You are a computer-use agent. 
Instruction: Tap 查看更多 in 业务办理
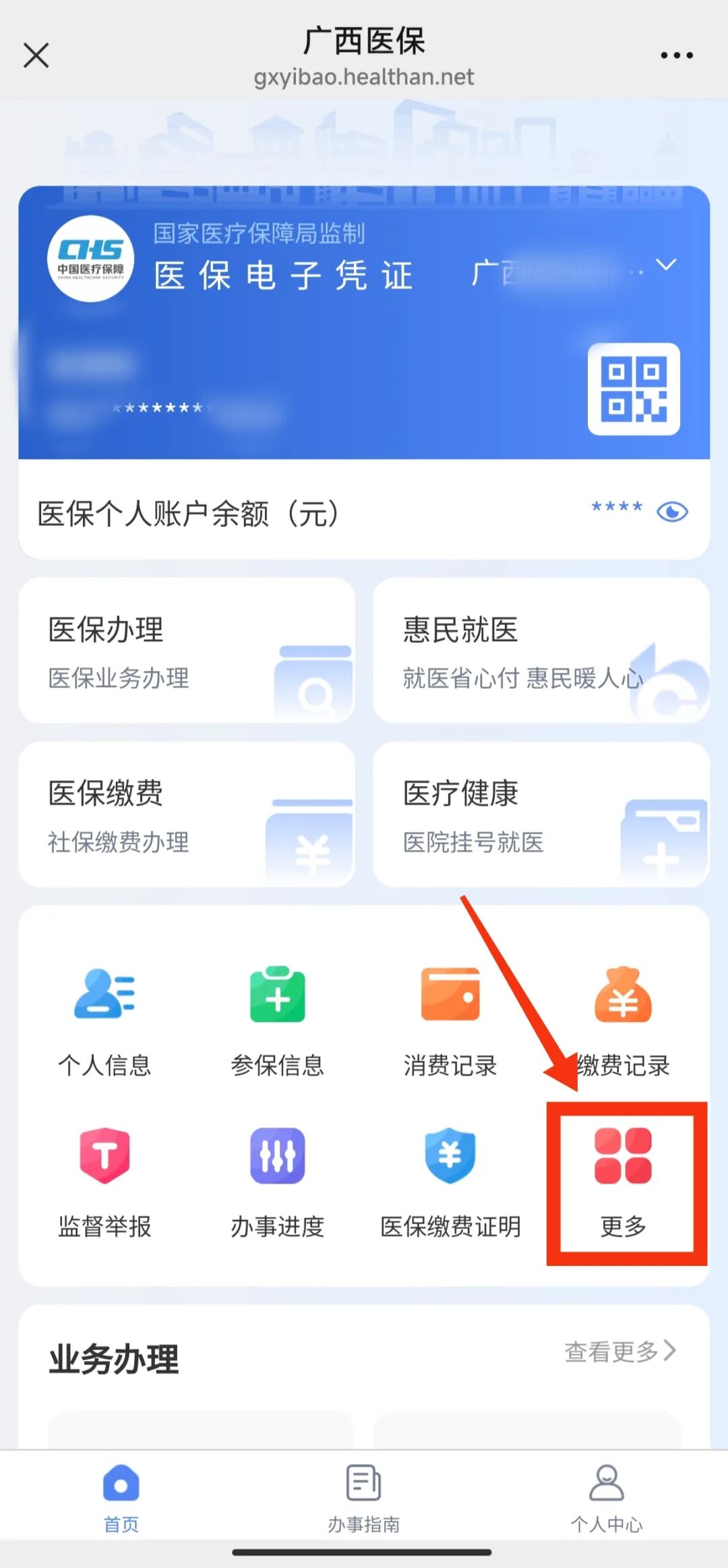tap(619, 1352)
